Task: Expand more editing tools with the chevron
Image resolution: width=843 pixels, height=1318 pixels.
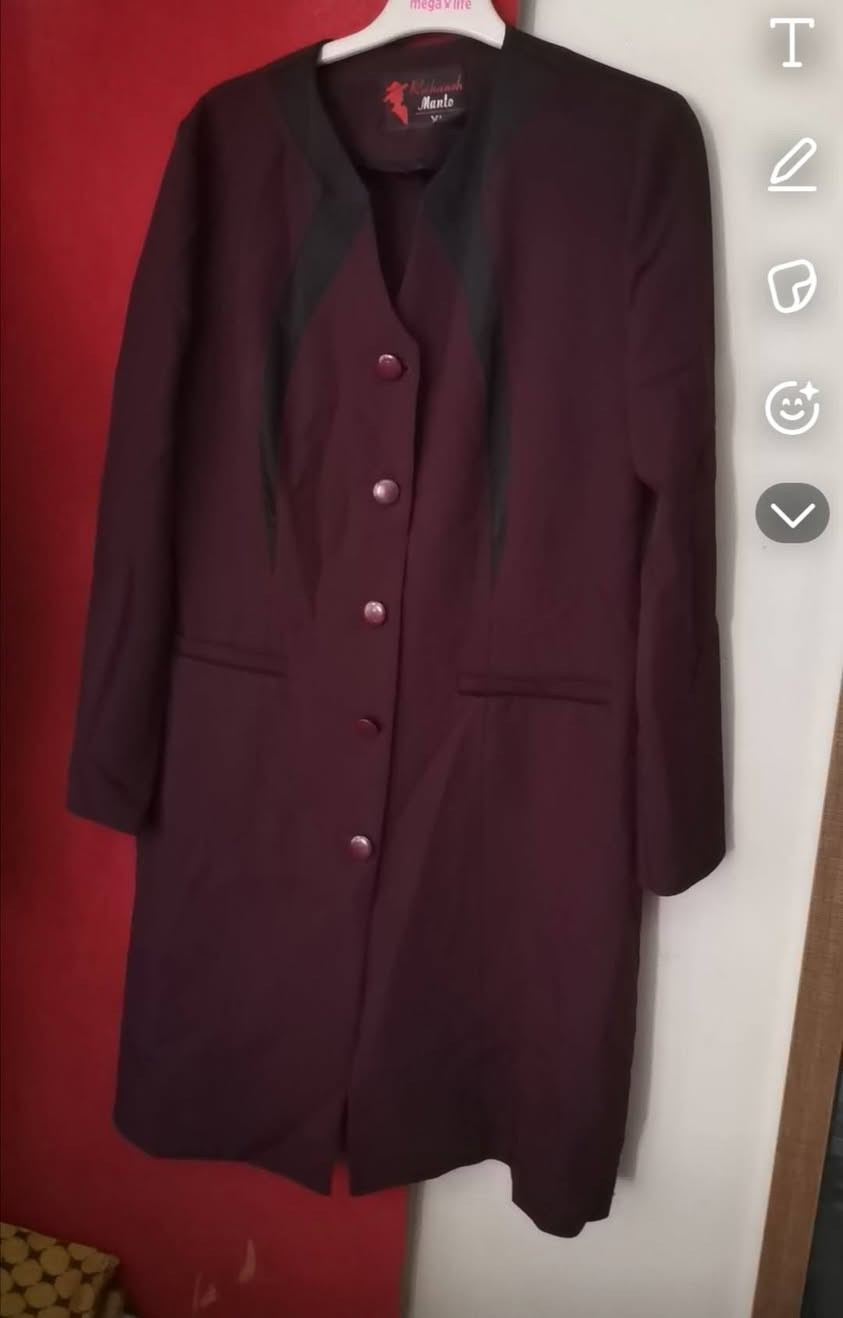Action: point(792,514)
